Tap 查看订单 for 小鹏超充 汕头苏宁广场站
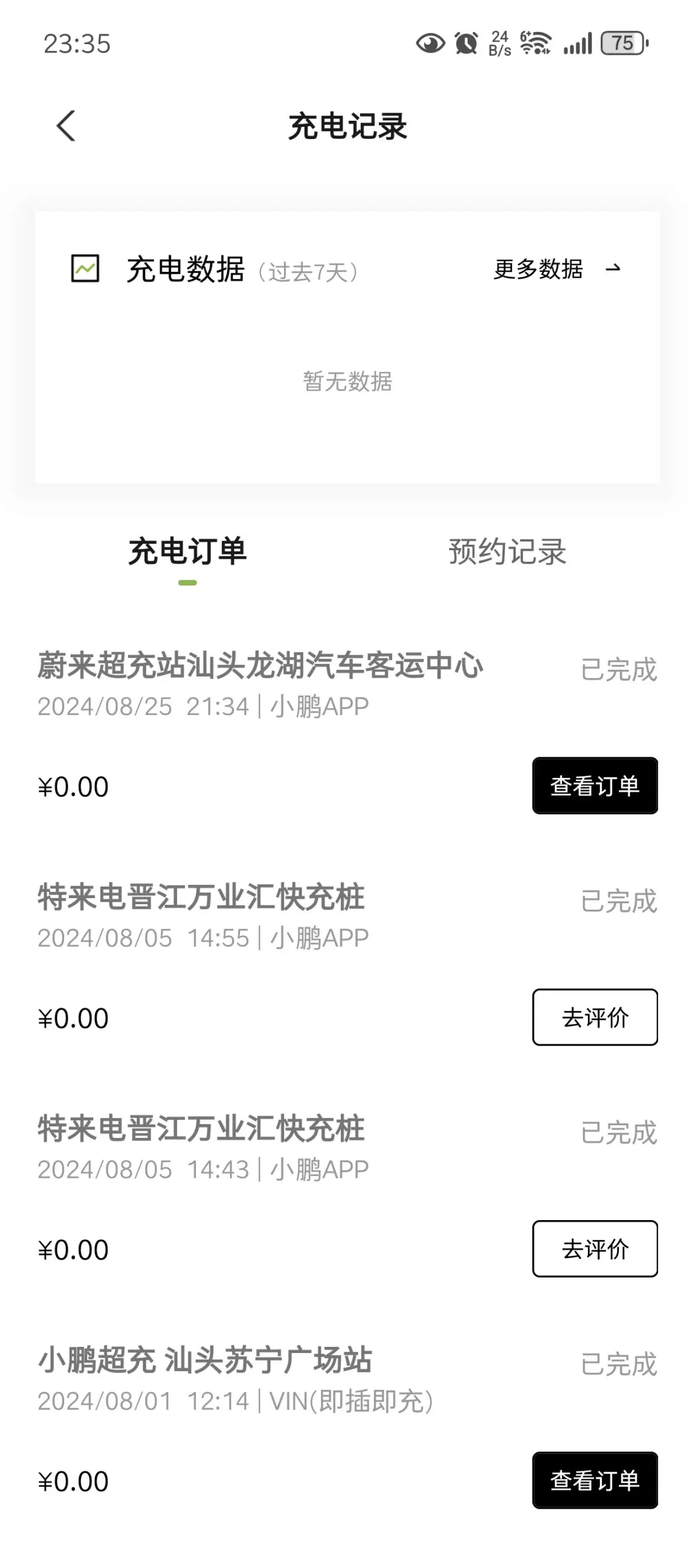Screen dimensions: 695x1568 594,1480
